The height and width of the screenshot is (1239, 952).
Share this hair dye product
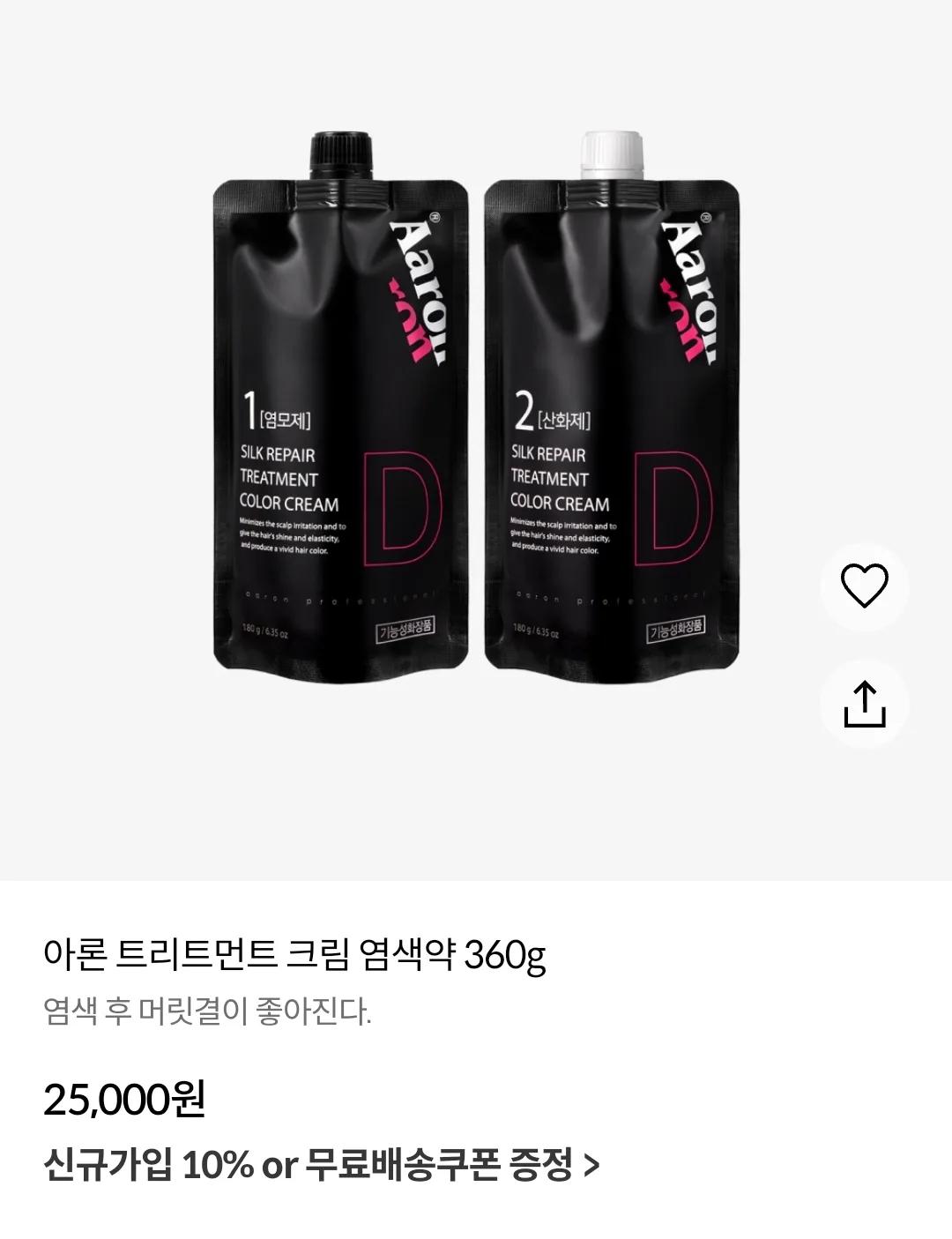864,705
